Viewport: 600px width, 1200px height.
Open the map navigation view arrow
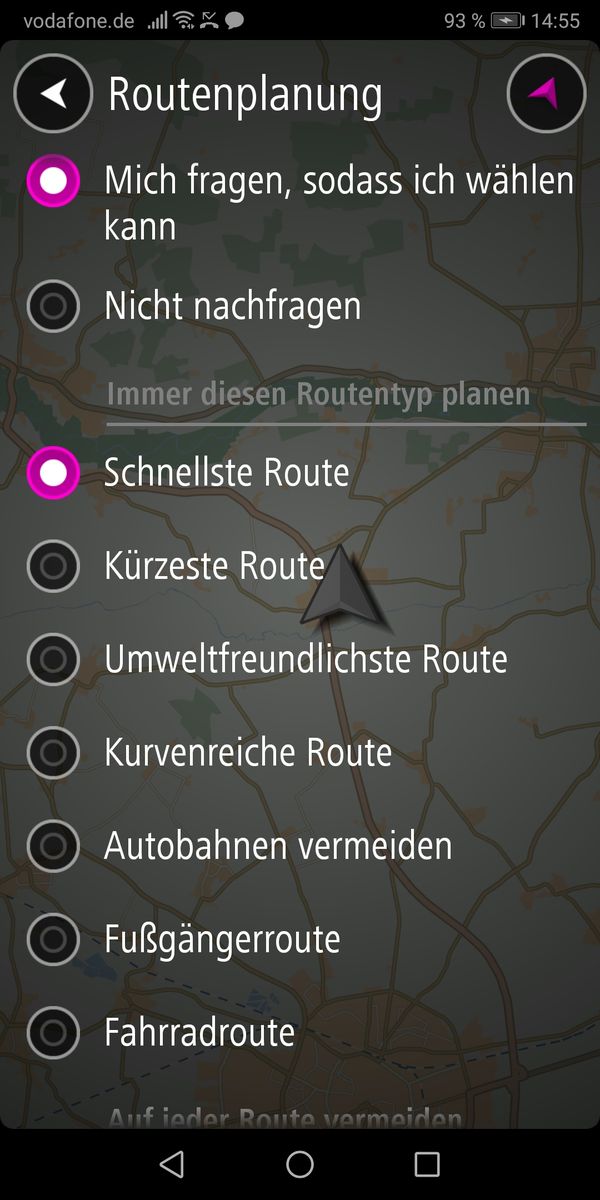[x=546, y=93]
